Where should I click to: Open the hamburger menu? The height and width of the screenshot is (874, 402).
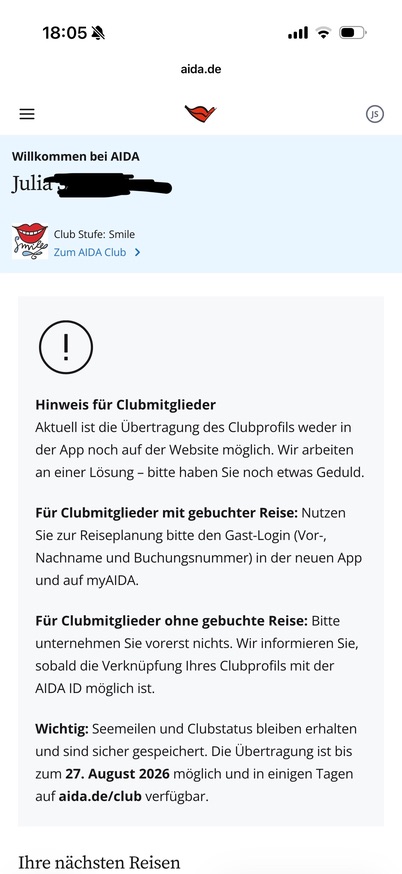click(x=27, y=114)
